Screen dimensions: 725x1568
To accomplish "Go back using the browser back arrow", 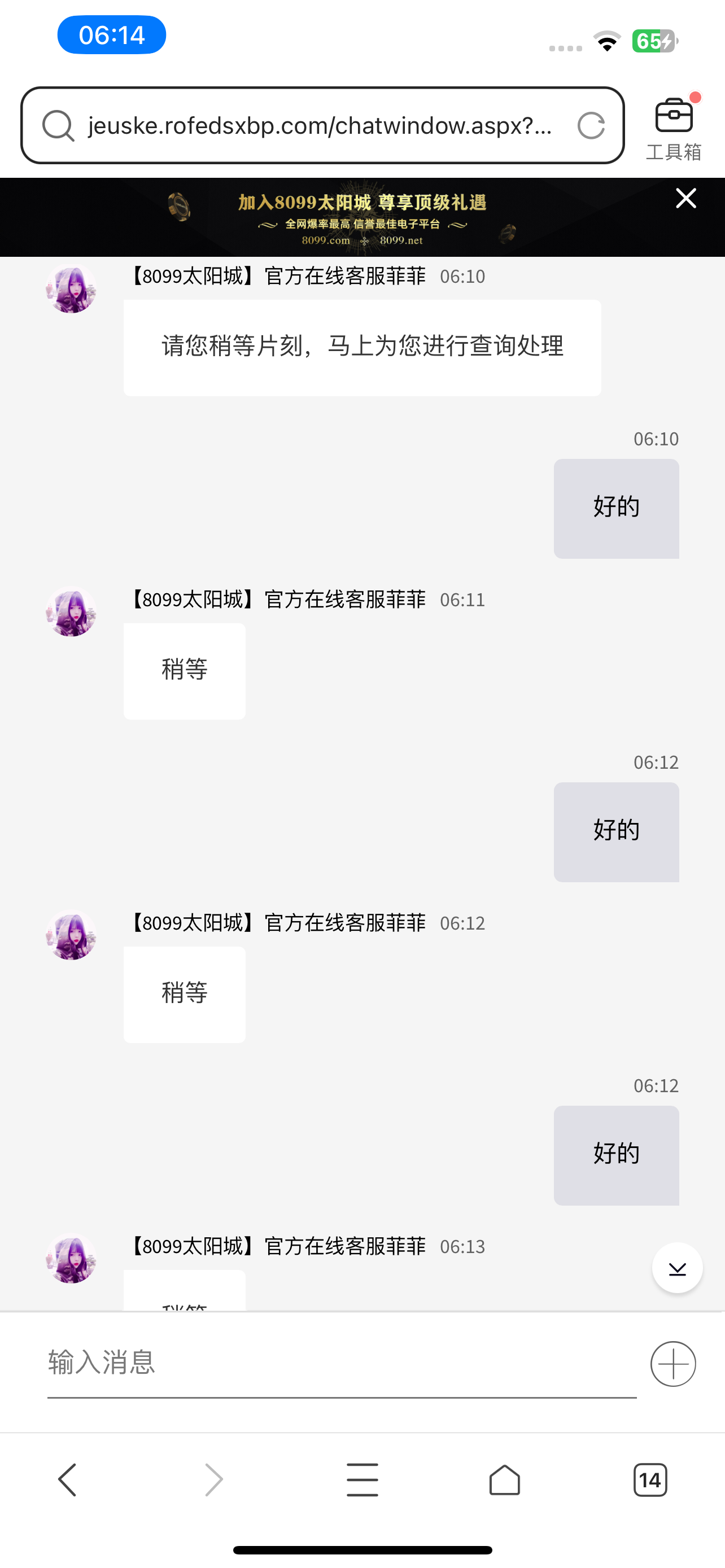I will (67, 1481).
